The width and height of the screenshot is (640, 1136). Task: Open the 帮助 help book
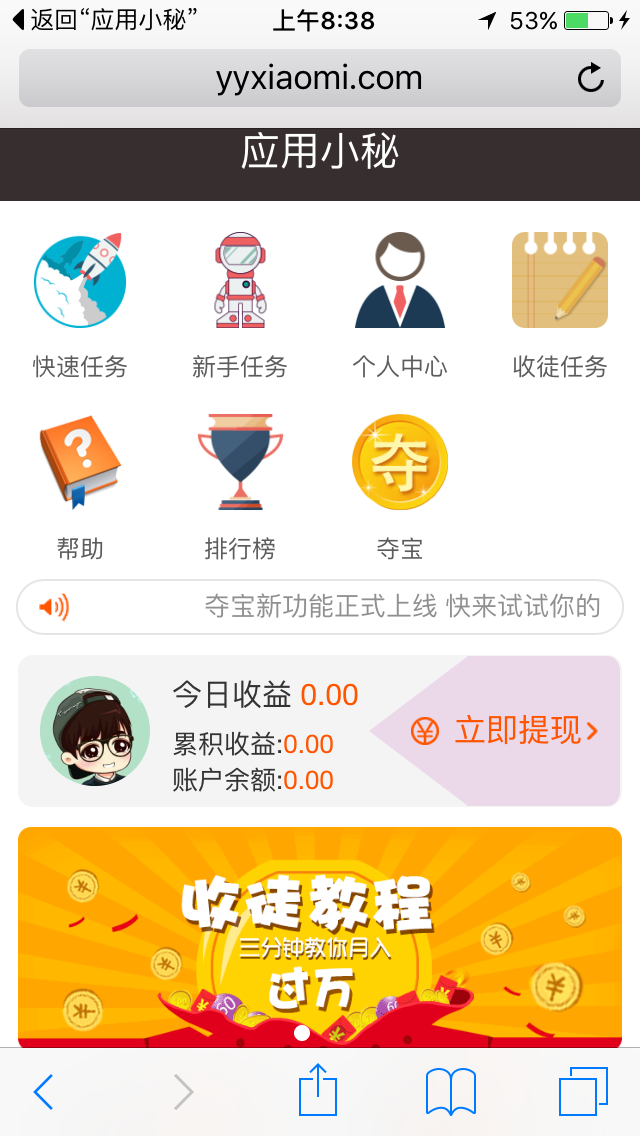(x=80, y=464)
